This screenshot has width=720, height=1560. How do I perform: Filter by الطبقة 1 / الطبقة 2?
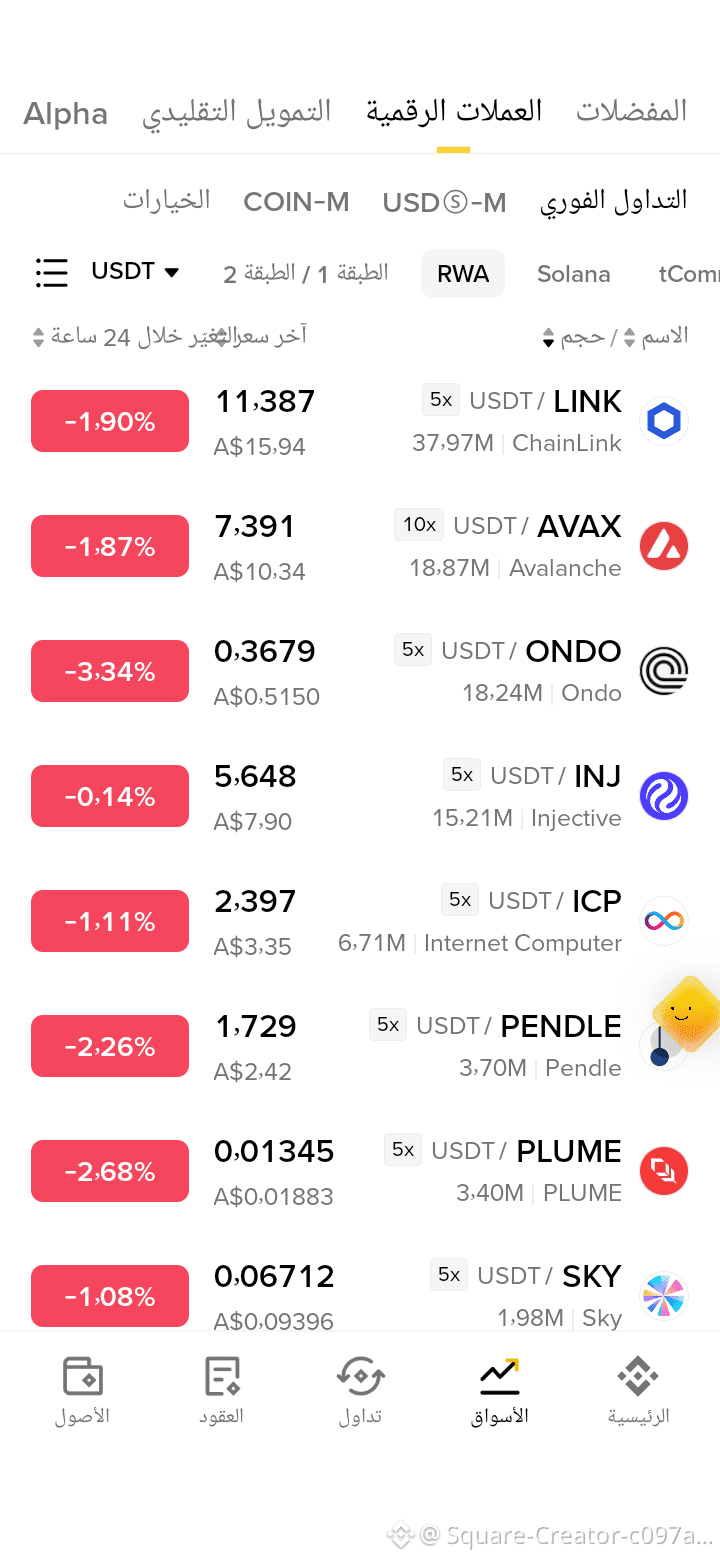pyautogui.click(x=306, y=273)
